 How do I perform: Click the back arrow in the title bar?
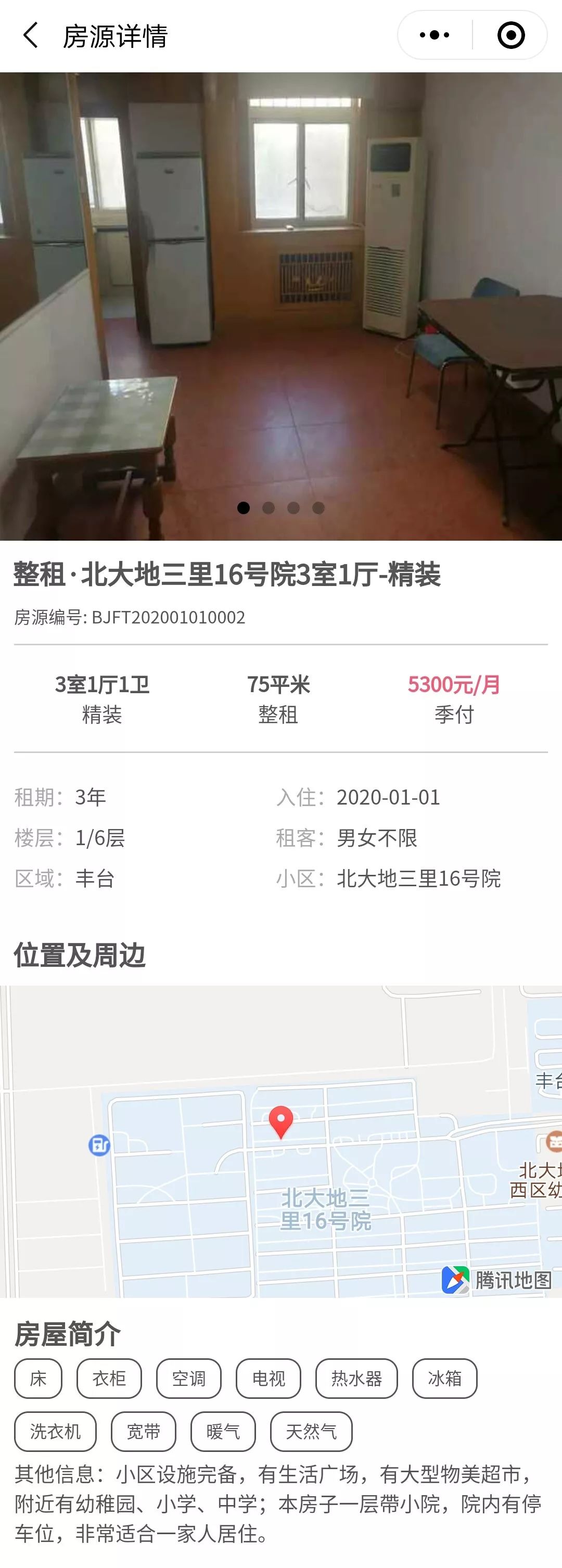[x=29, y=35]
